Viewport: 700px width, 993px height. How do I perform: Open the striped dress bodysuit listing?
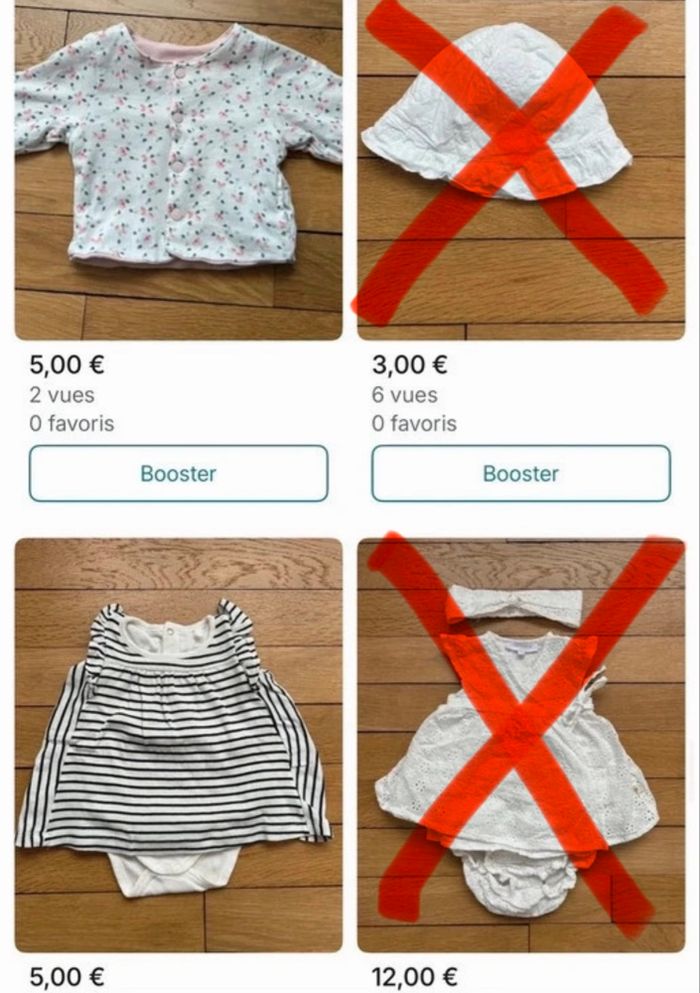pos(179,745)
